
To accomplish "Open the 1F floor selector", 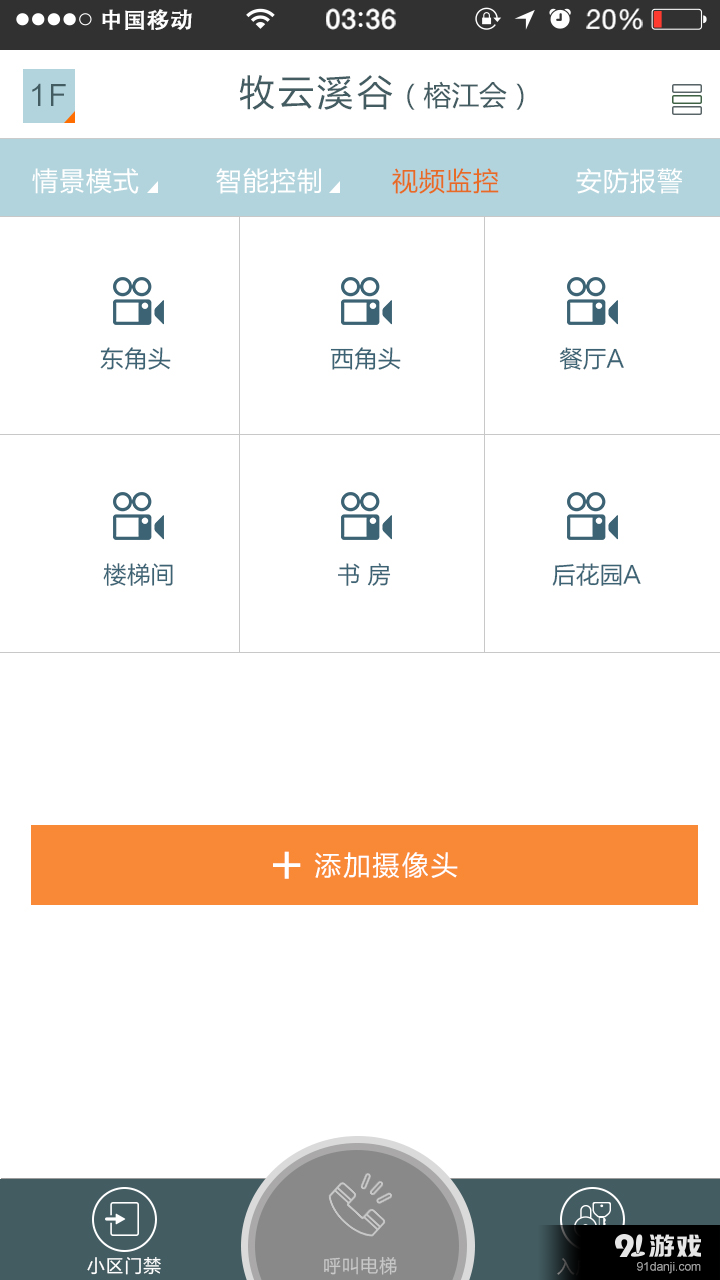I will (47, 96).
